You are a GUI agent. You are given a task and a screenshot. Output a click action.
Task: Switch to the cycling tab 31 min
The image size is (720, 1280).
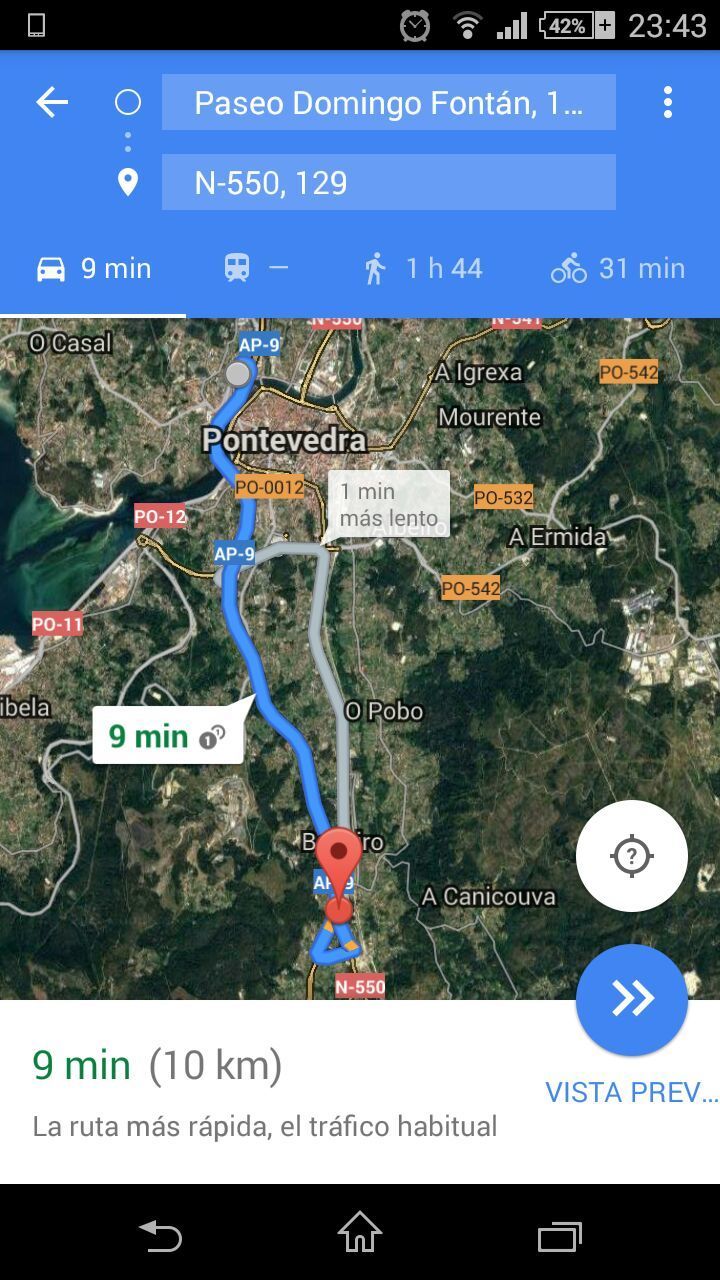(618, 268)
